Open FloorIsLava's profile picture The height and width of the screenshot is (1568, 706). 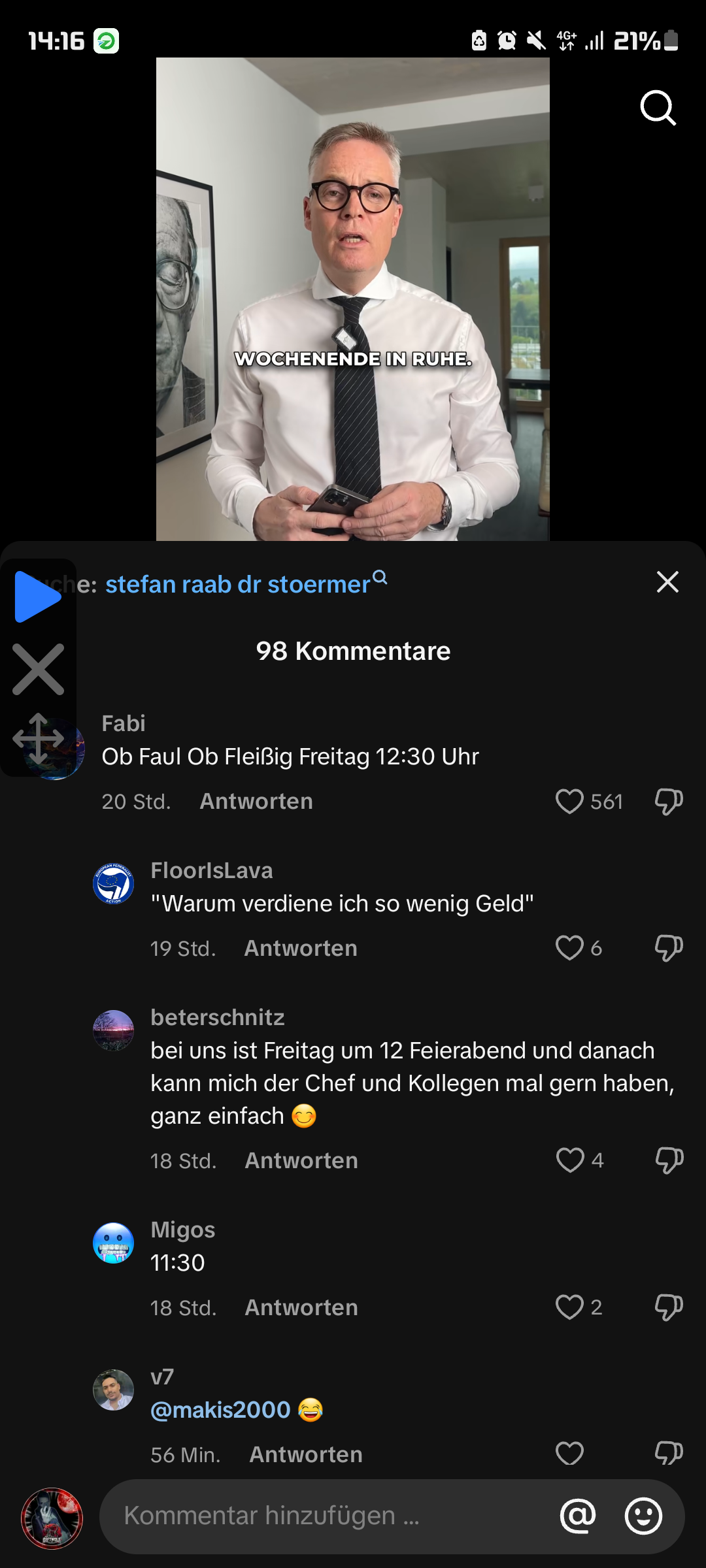(x=114, y=883)
